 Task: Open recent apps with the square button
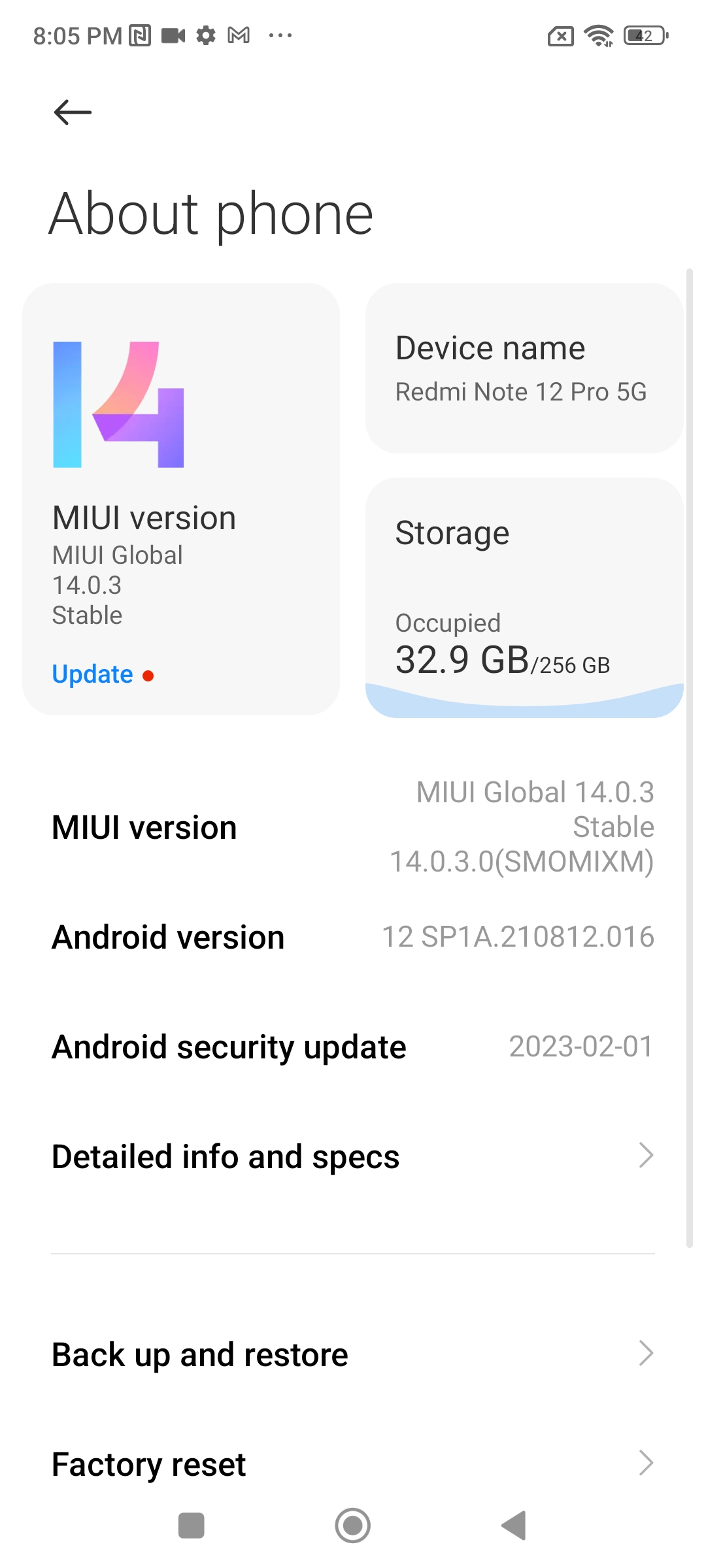[x=192, y=1526]
